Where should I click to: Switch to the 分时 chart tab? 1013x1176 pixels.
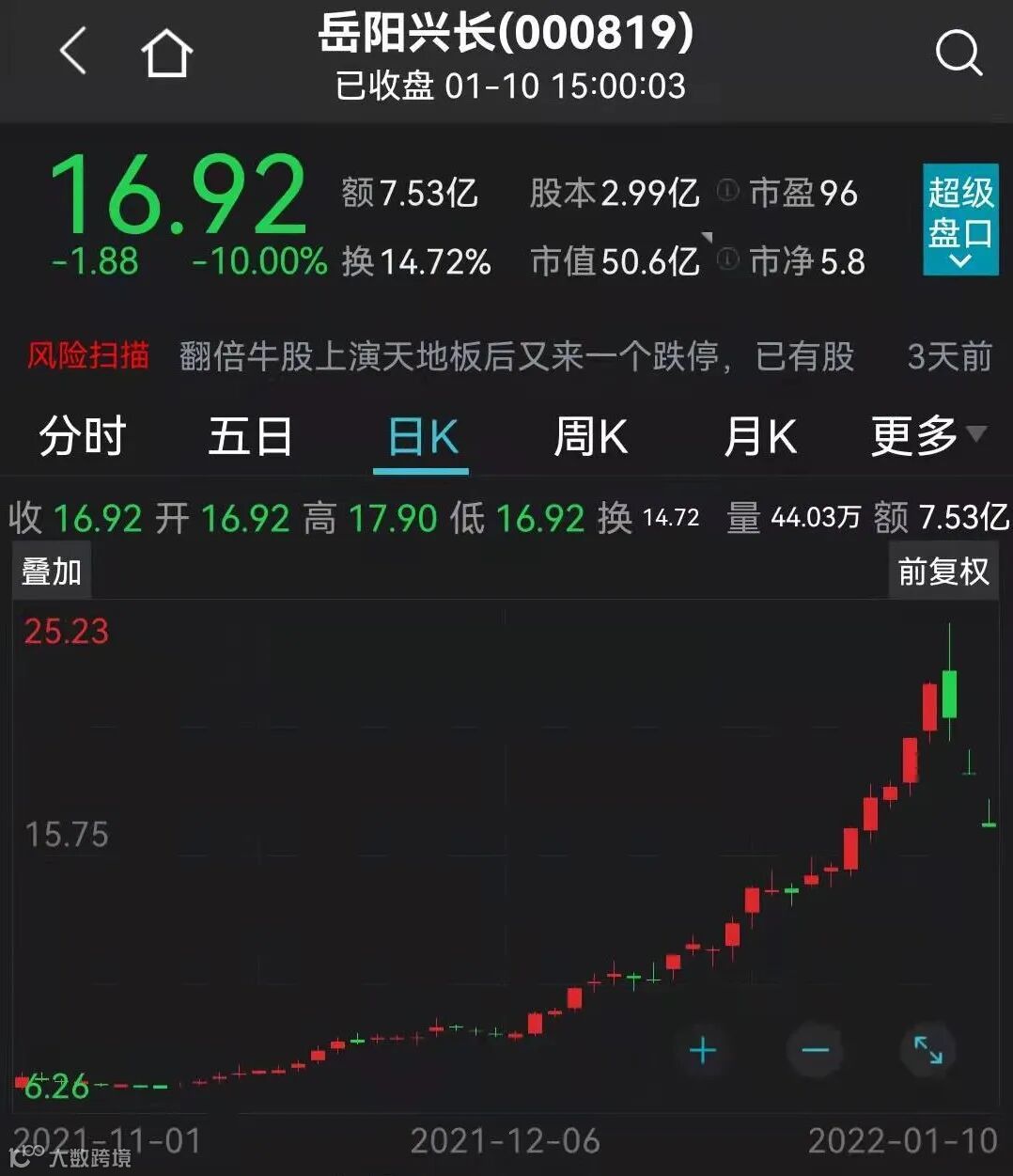83,437
